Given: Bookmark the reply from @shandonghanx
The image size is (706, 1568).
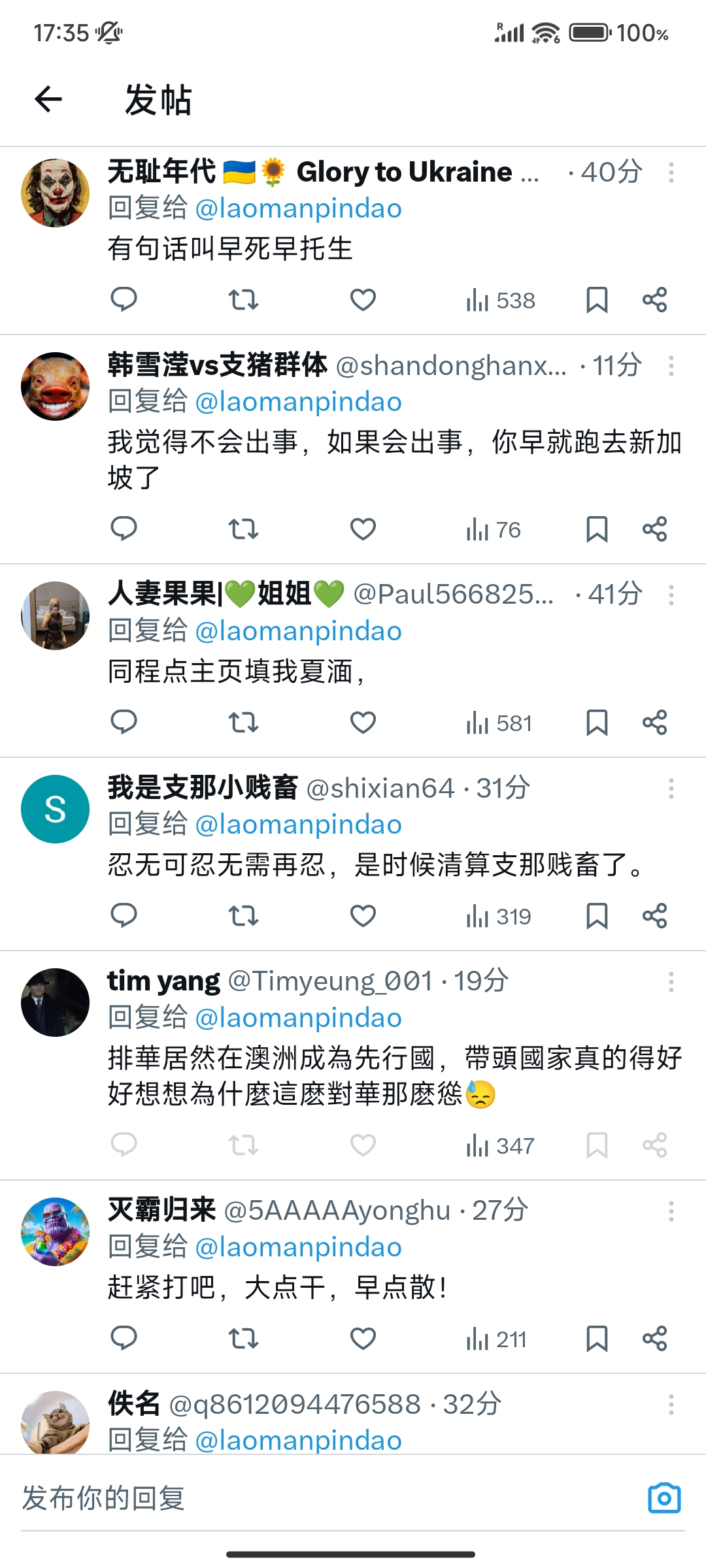Looking at the screenshot, I should pos(597,529).
